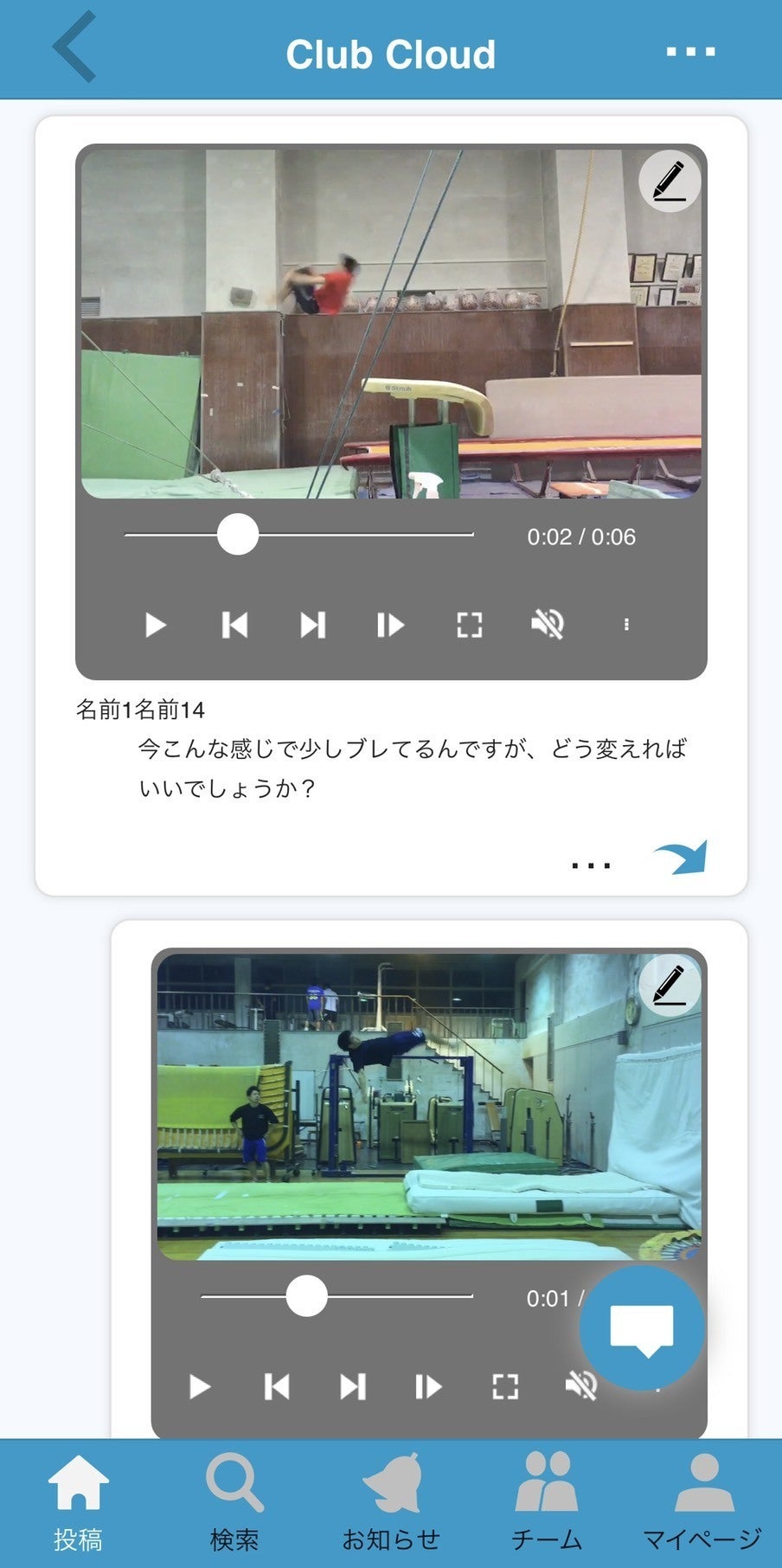Skip to previous on the first video
Image resolution: width=782 pixels, height=1568 pixels.
point(234,625)
